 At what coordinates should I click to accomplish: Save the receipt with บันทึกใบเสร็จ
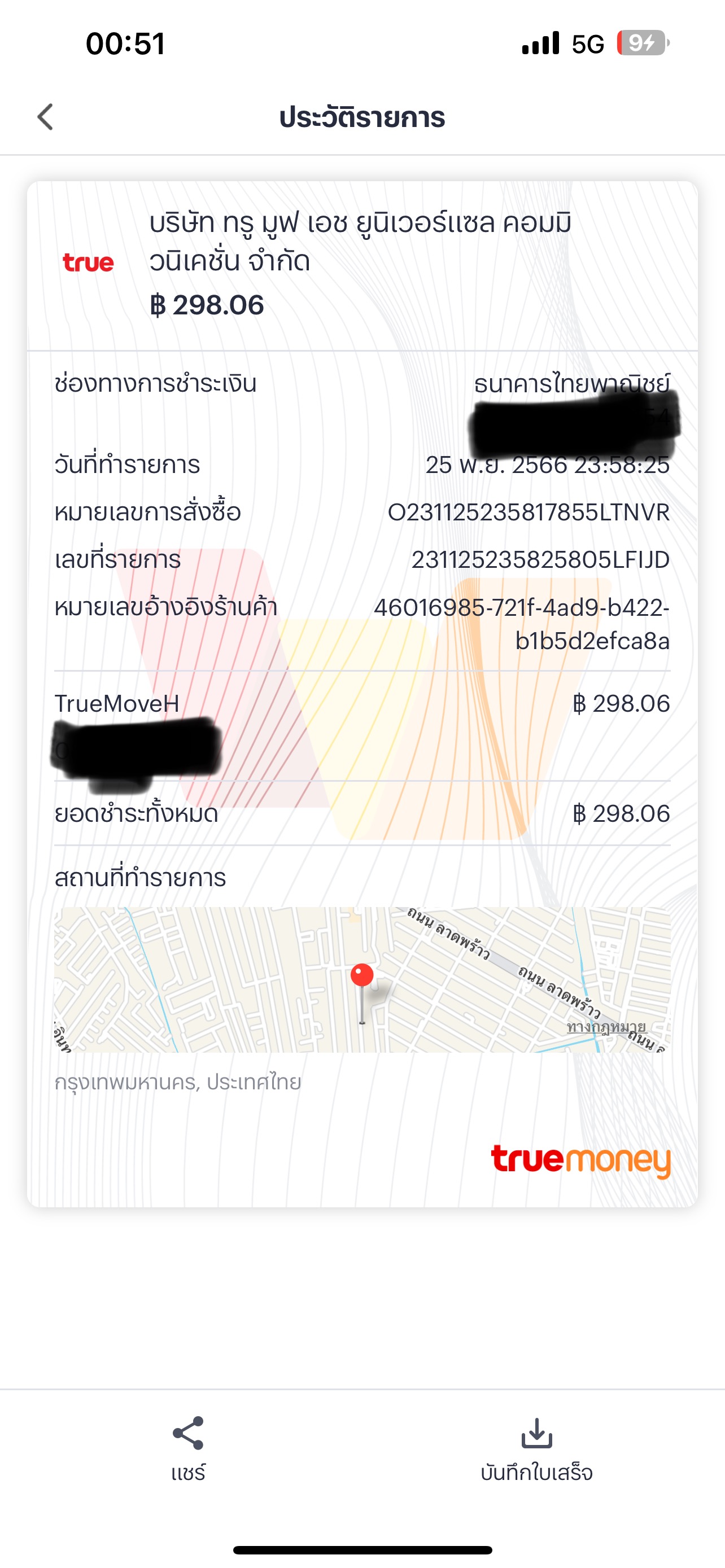(x=536, y=1449)
